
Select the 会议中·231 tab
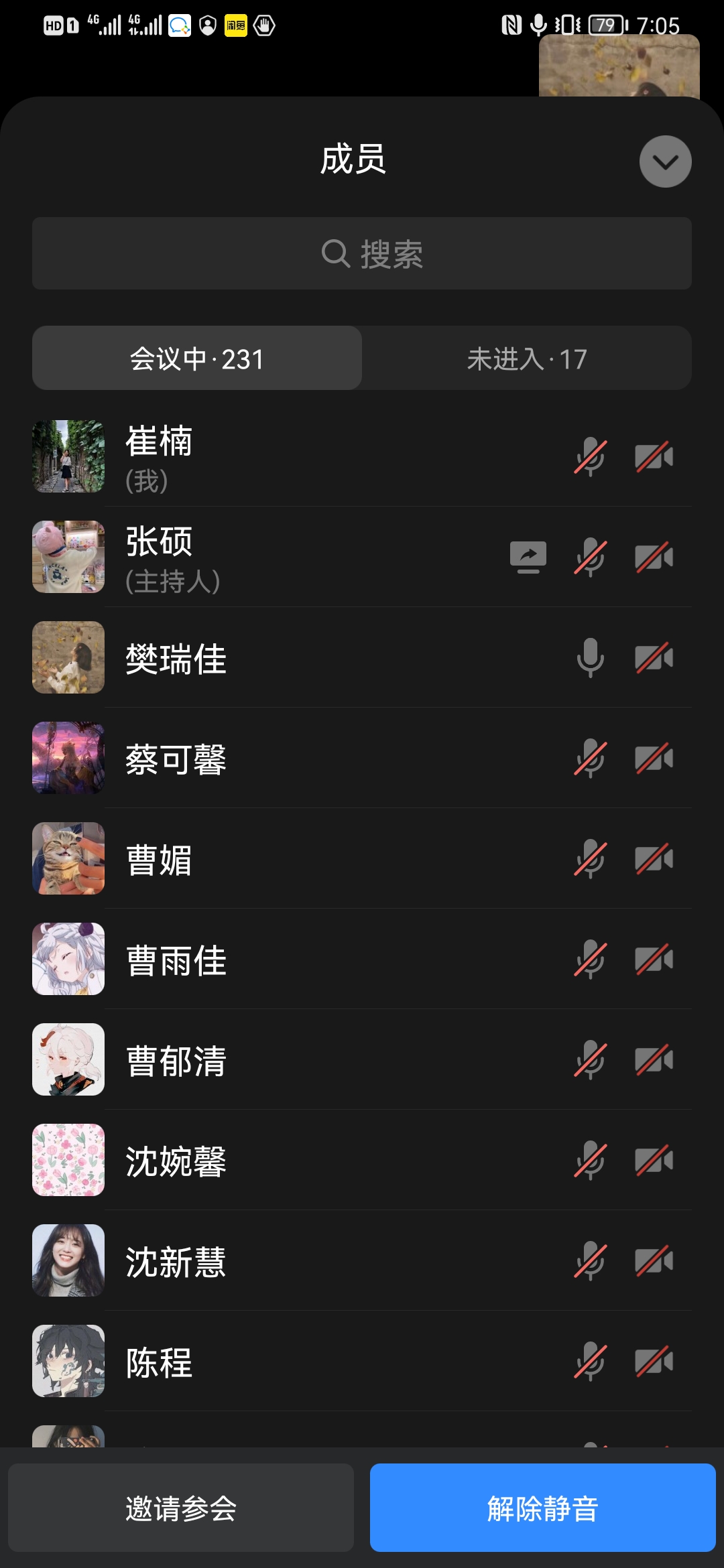[x=197, y=358]
